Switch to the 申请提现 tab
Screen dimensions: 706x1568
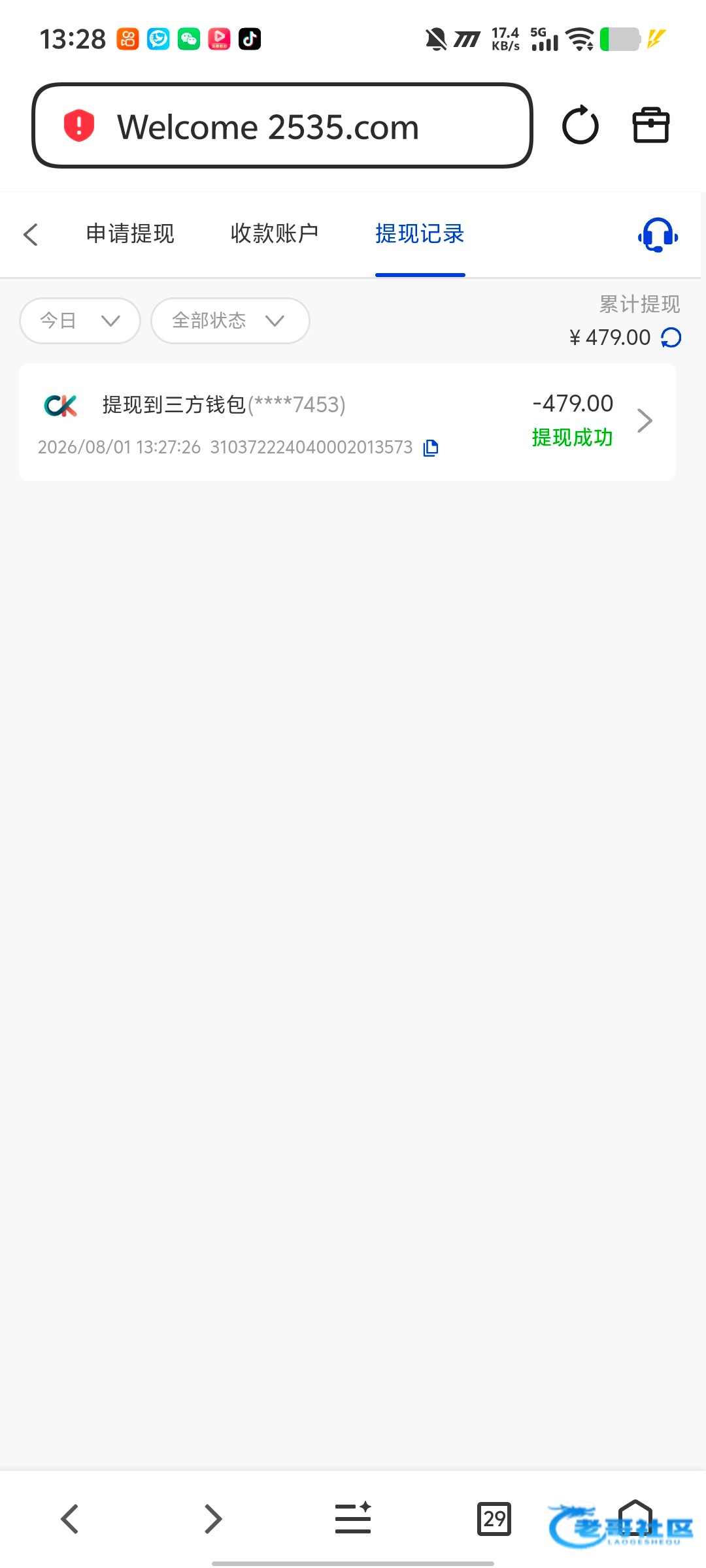[130, 233]
